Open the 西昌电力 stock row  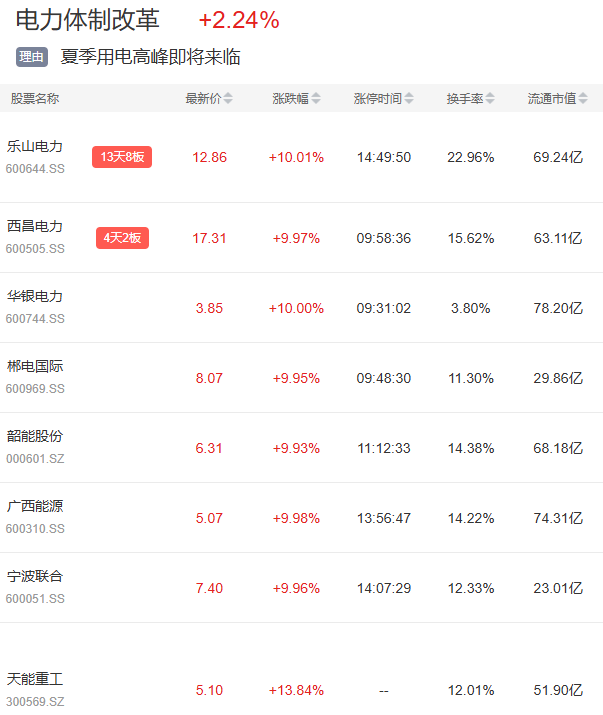click(35, 227)
